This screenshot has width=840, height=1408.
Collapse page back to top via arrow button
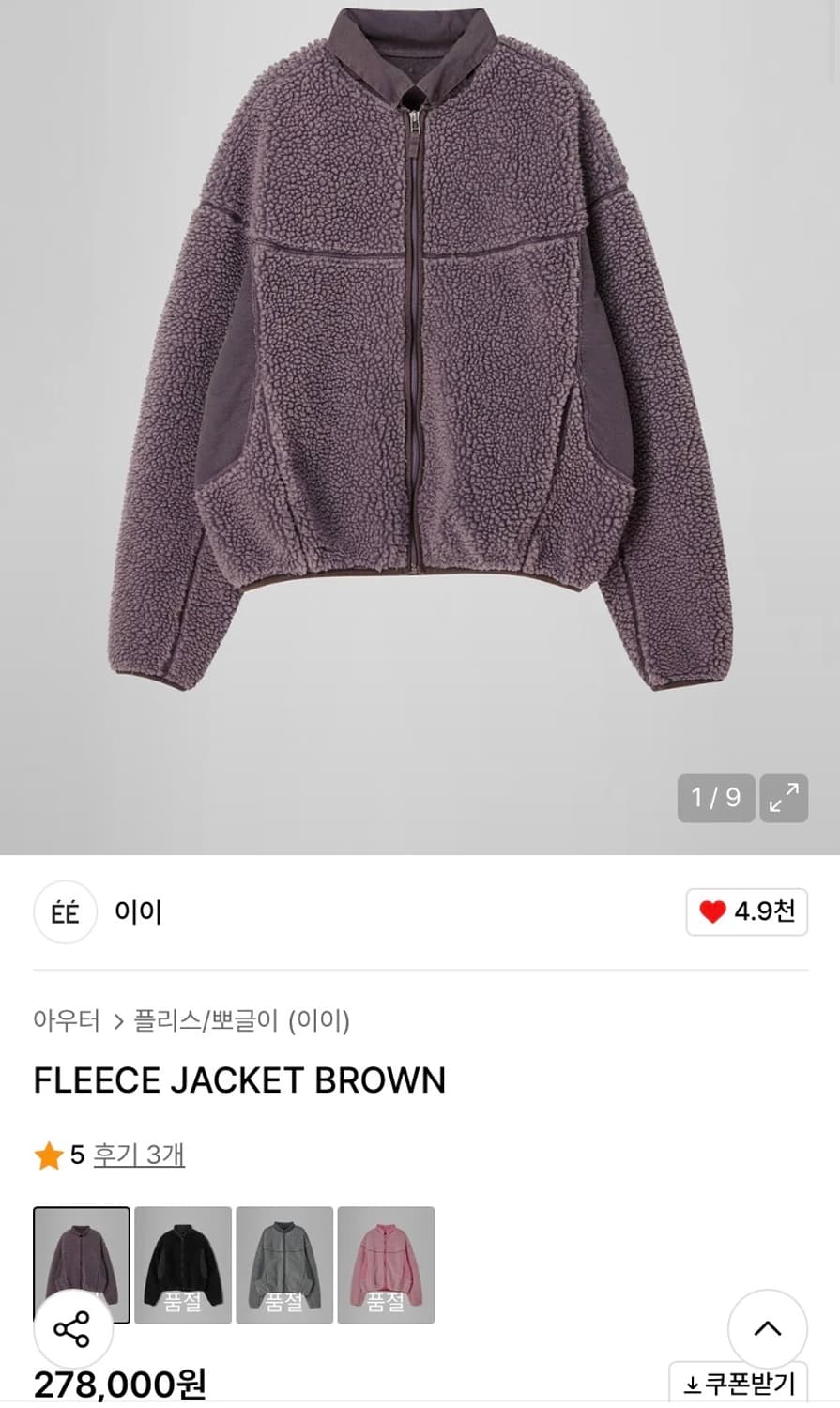(x=768, y=1329)
